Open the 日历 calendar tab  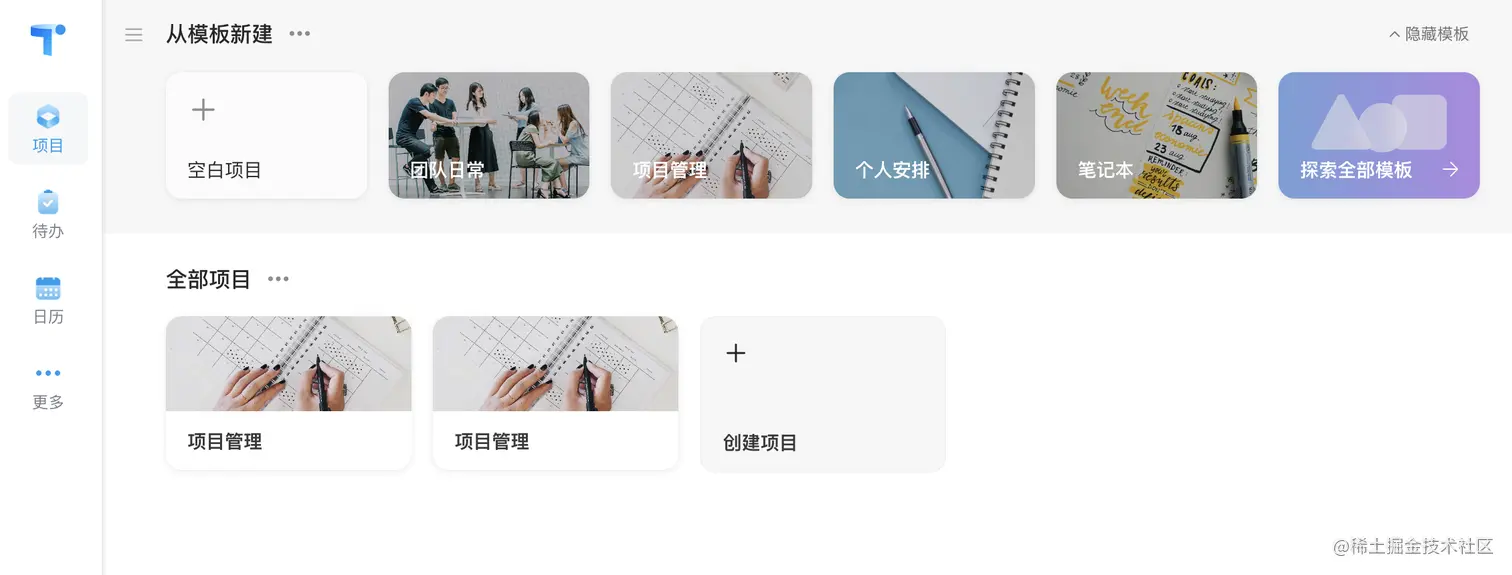[x=48, y=300]
